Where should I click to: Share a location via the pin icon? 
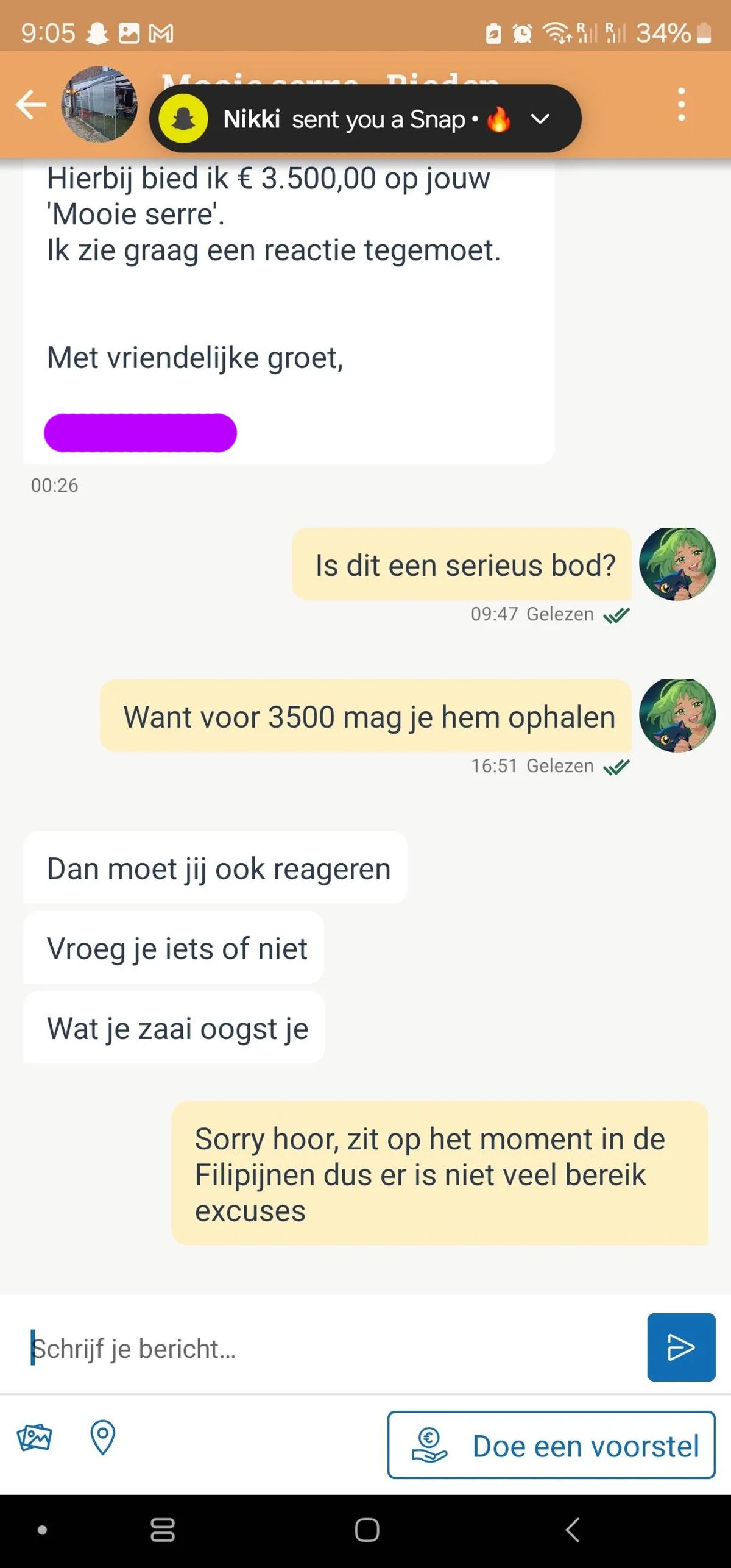[x=102, y=1438]
